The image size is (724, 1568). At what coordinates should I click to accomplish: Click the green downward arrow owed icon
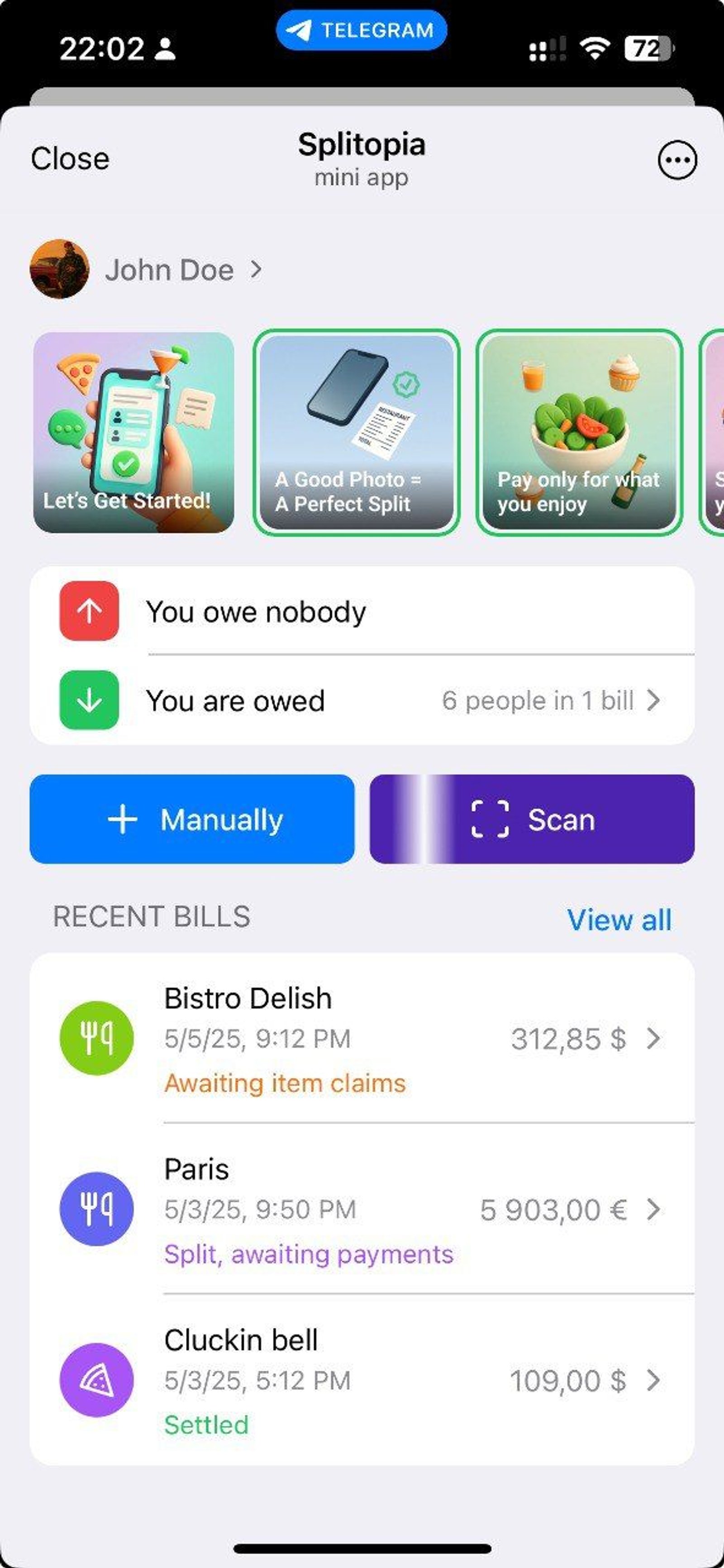[x=88, y=701]
